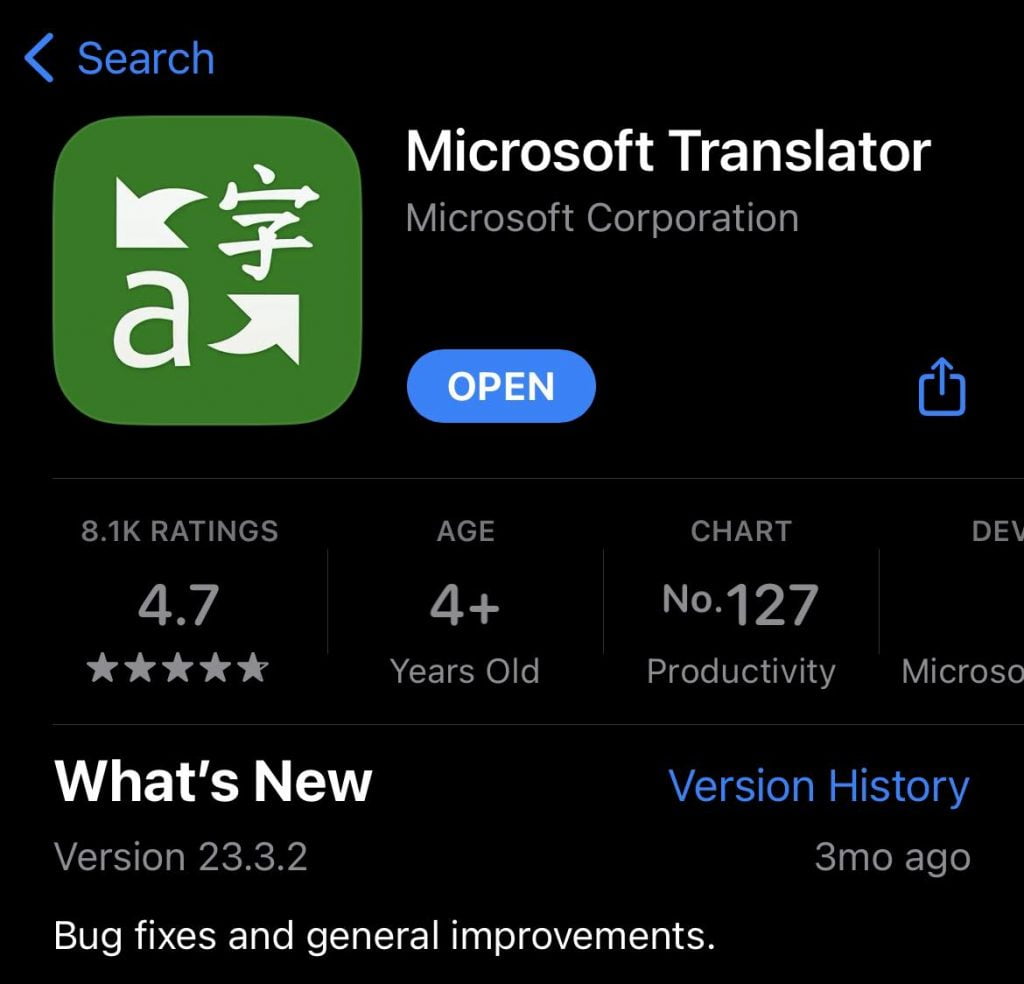View the Version History

pyautogui.click(x=818, y=786)
